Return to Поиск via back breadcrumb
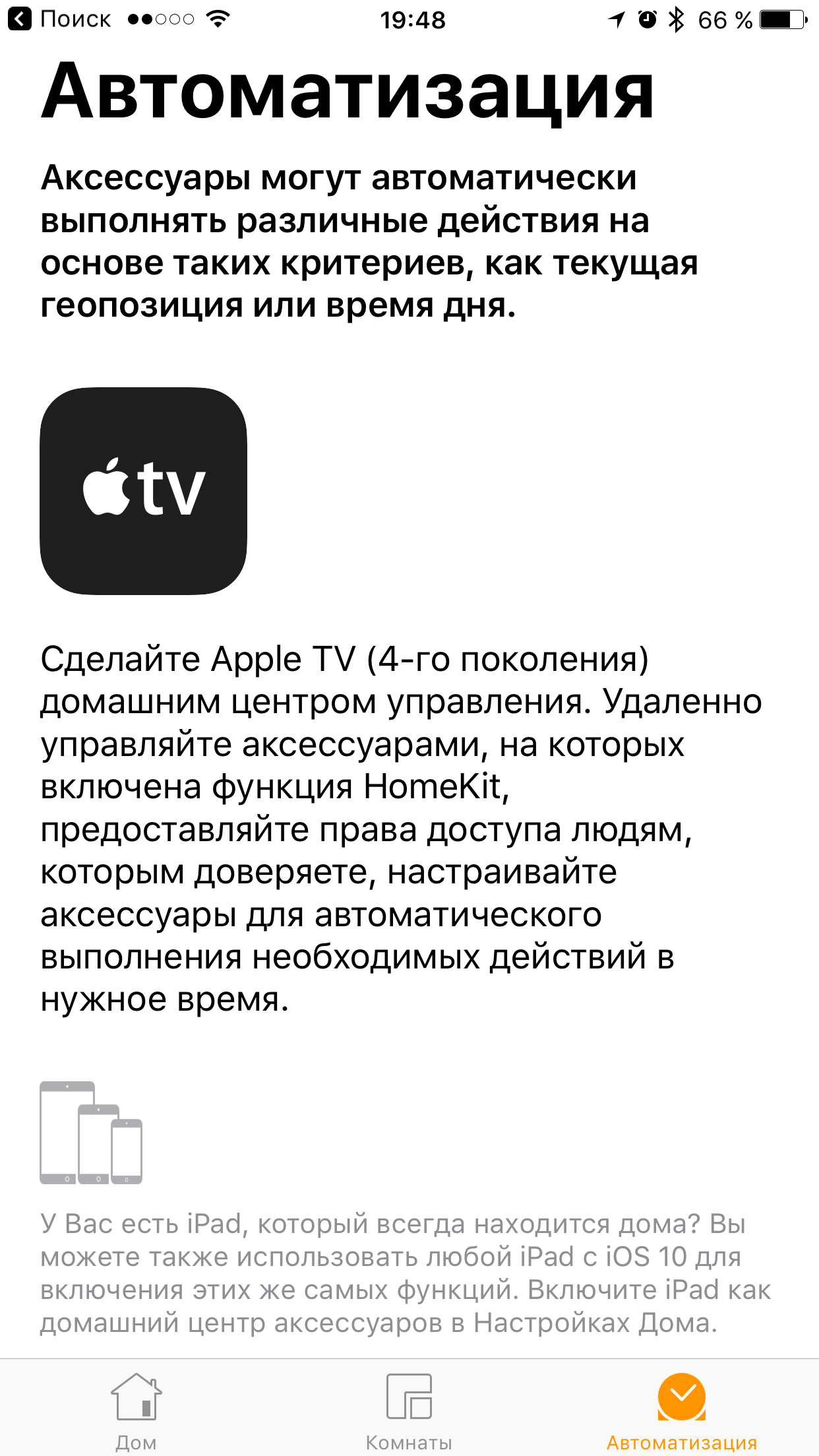 [x=59, y=20]
